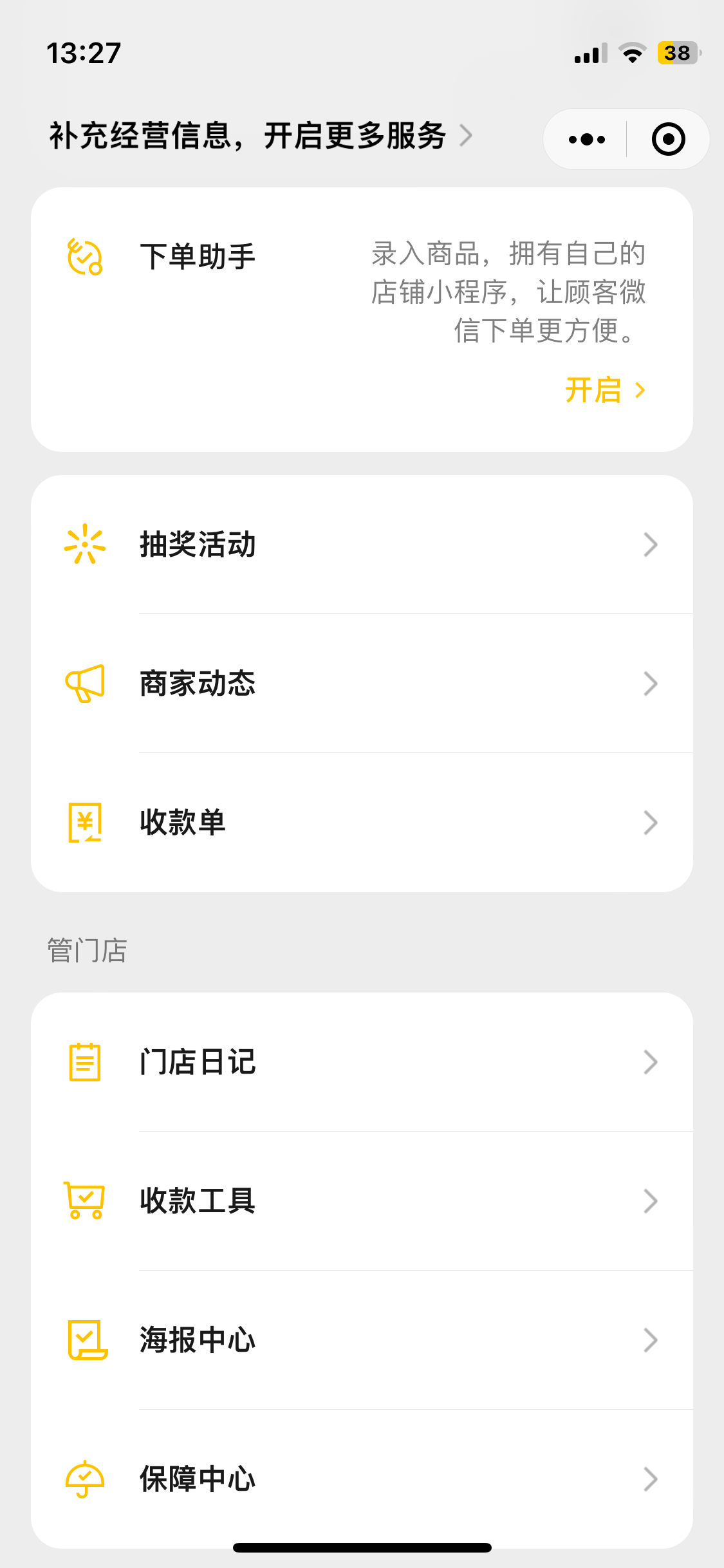The image size is (724, 1568).
Task: Open 收款工具
Action: (362, 1201)
